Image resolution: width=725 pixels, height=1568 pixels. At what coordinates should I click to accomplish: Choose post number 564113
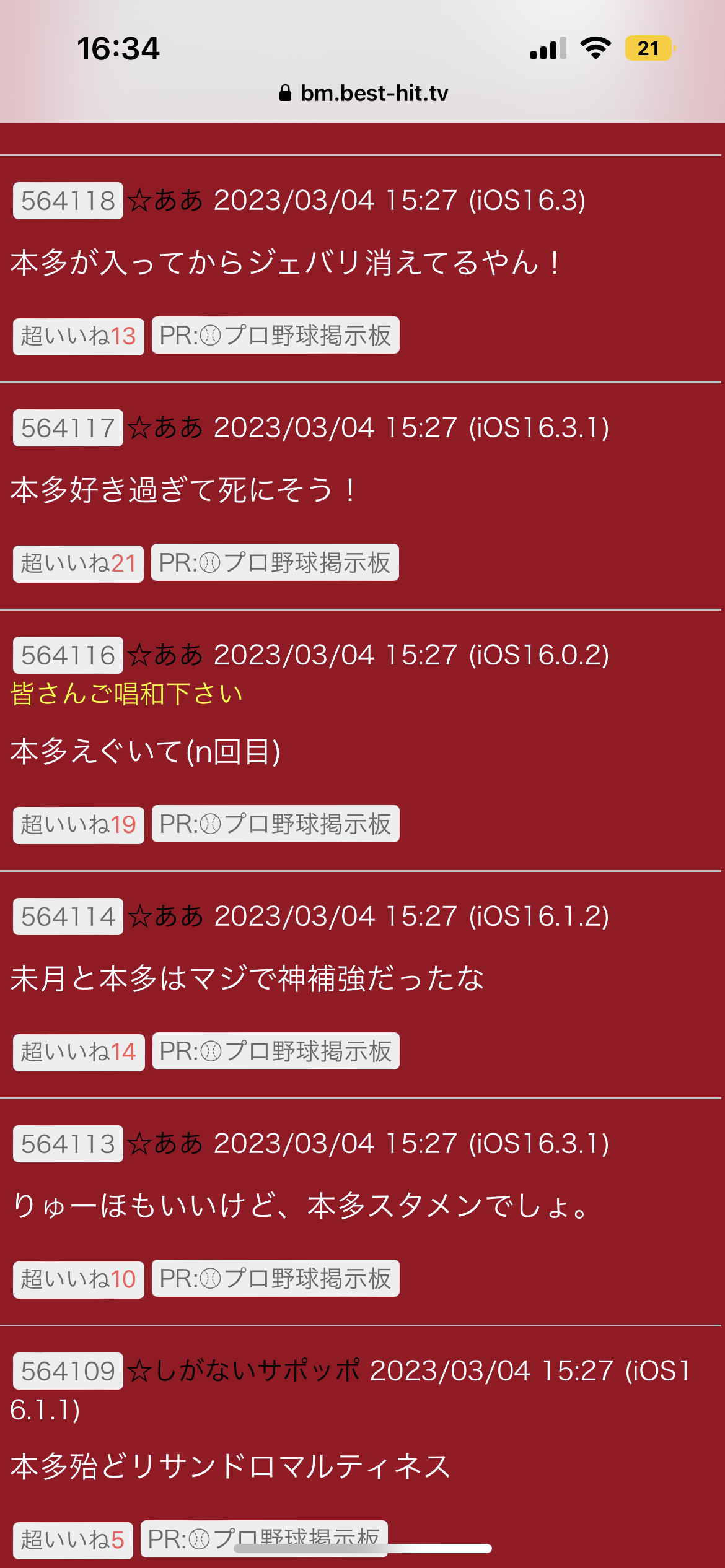(x=68, y=1144)
